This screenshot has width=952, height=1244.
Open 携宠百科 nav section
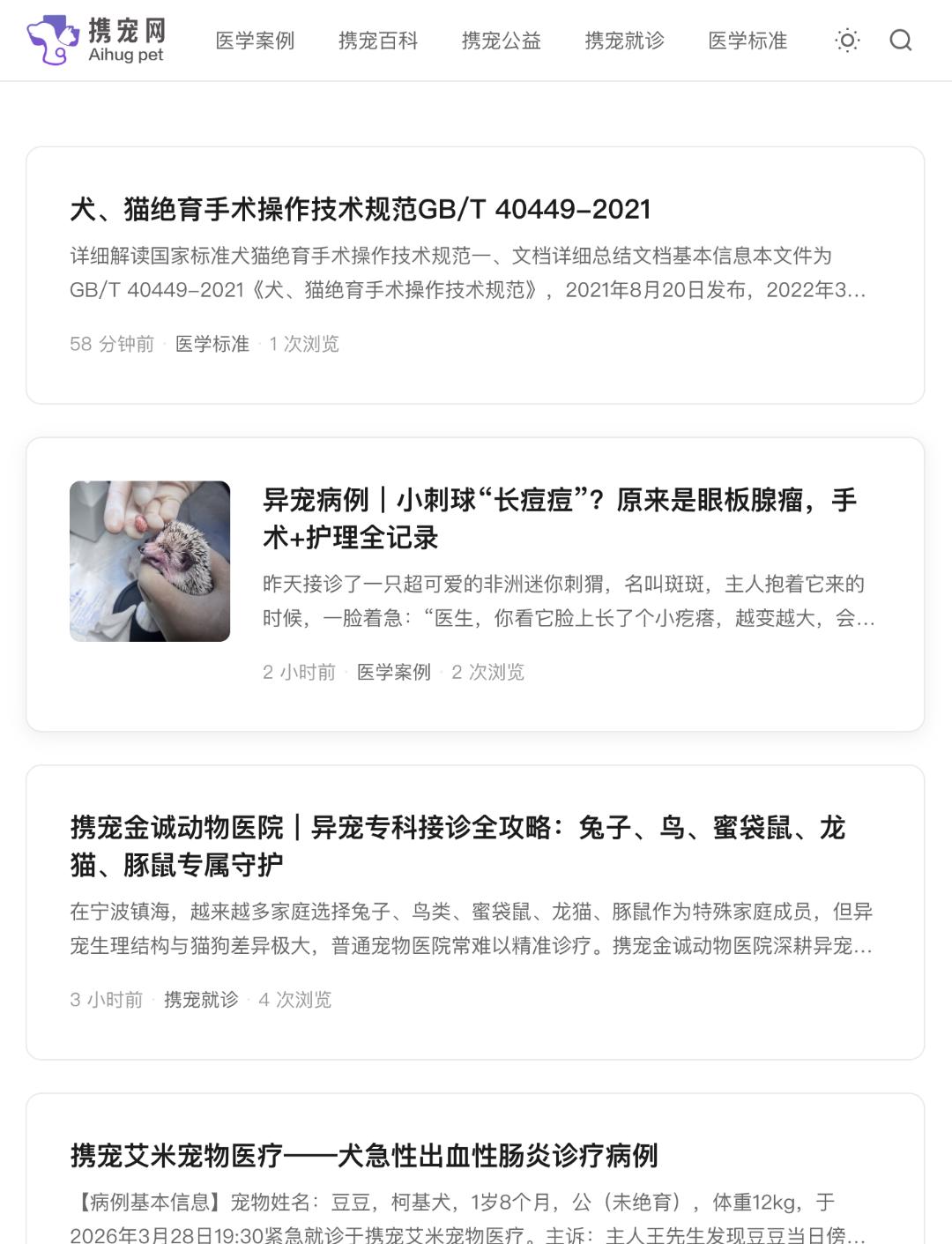pyautogui.click(x=378, y=41)
